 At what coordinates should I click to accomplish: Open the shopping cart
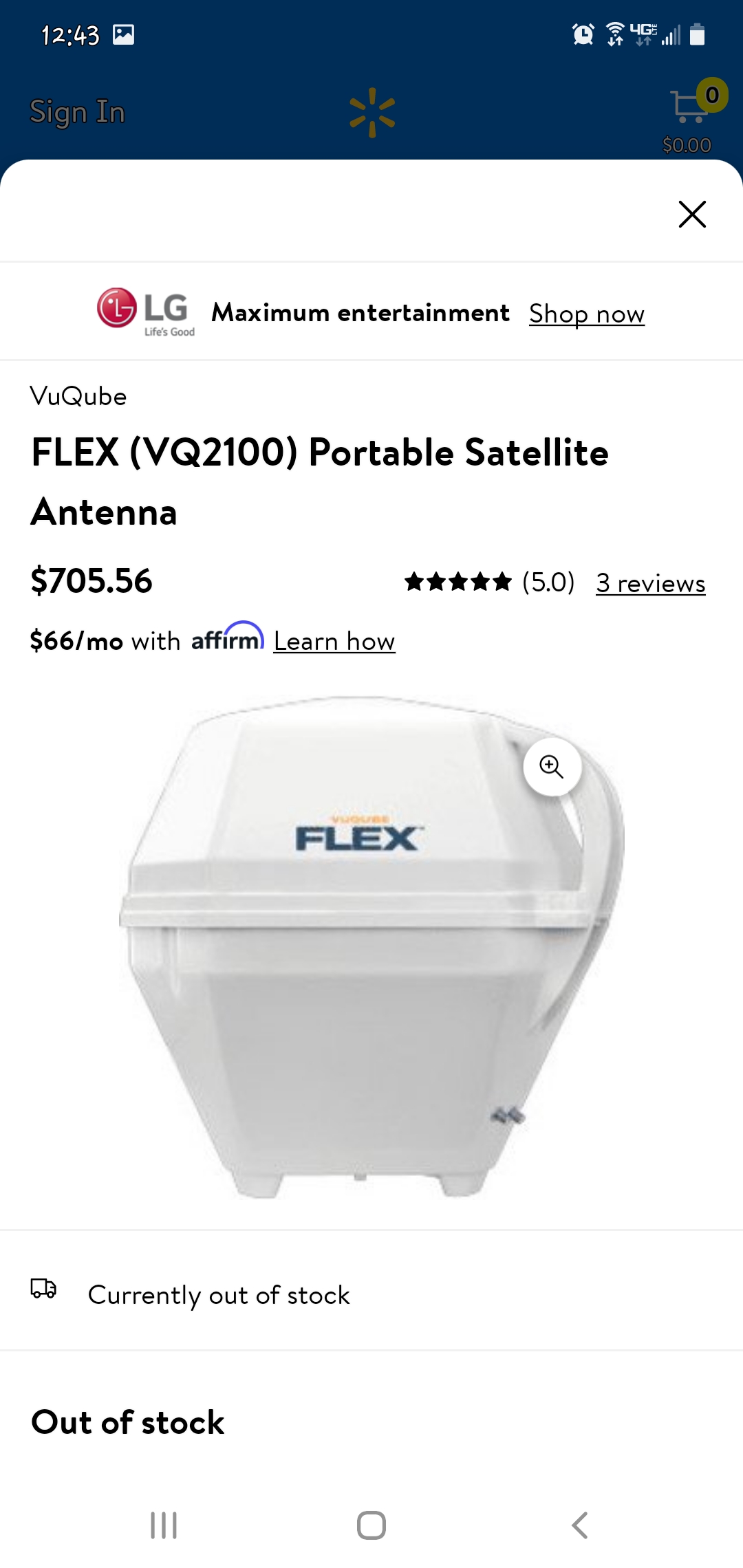coord(690,110)
